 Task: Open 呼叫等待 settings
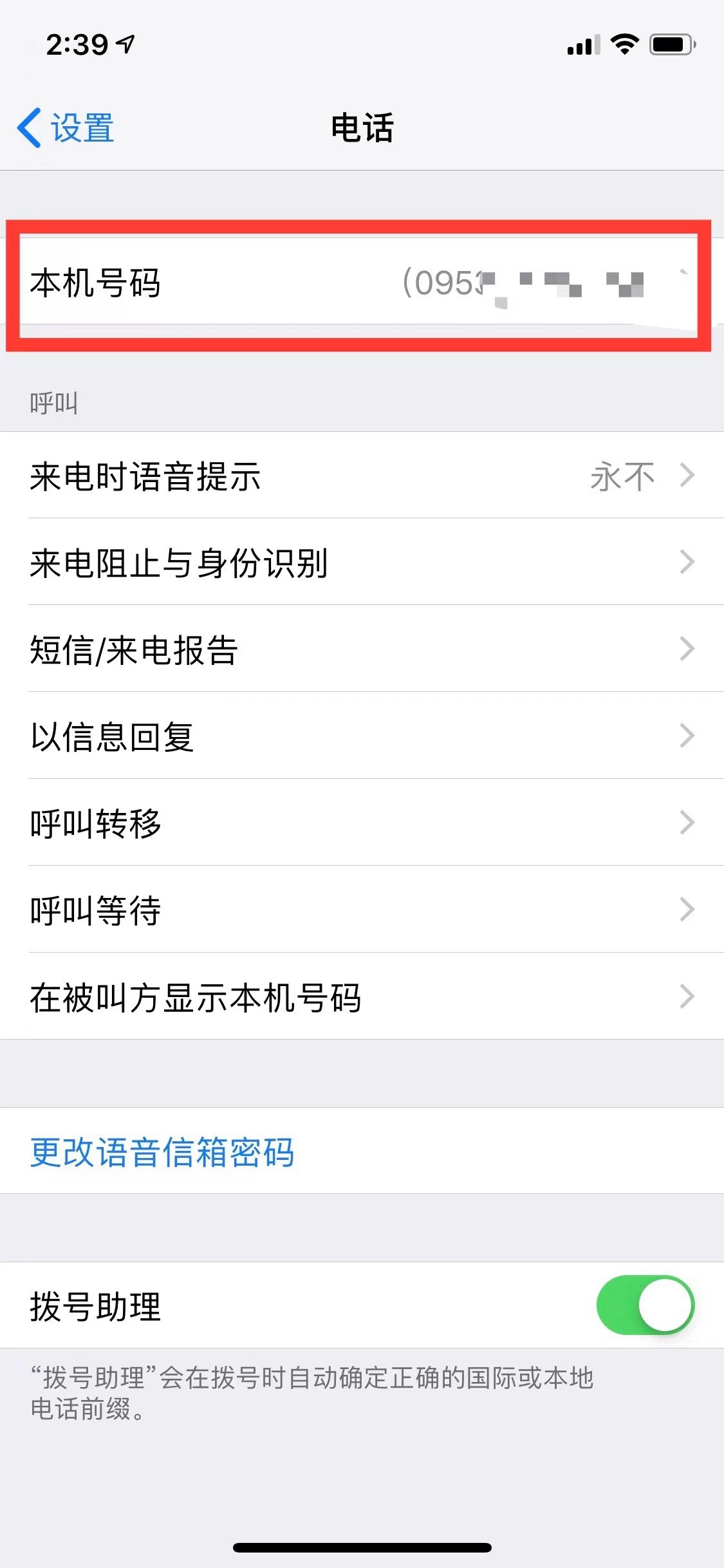(362, 910)
